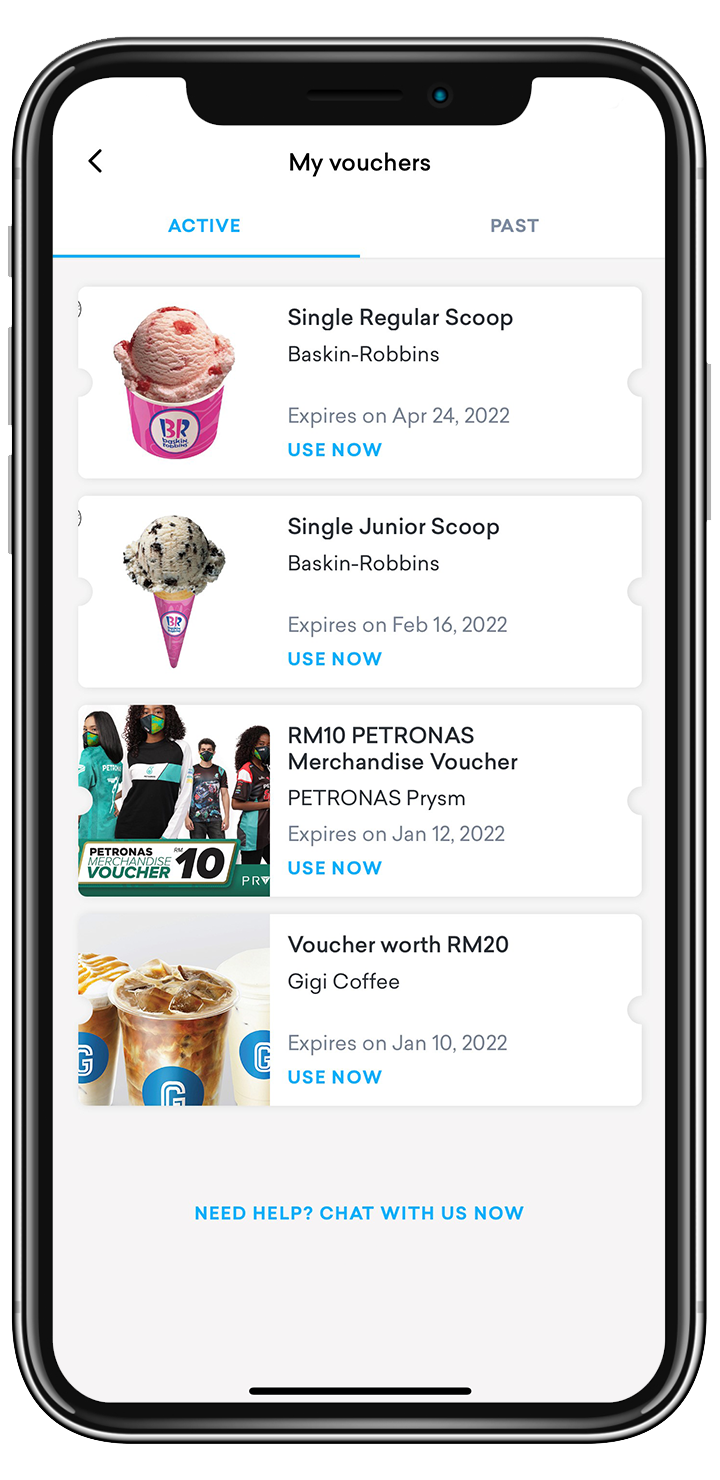Switch to the PAST tab
Image resolution: width=720 pixels, height=1480 pixels.
[x=514, y=226]
